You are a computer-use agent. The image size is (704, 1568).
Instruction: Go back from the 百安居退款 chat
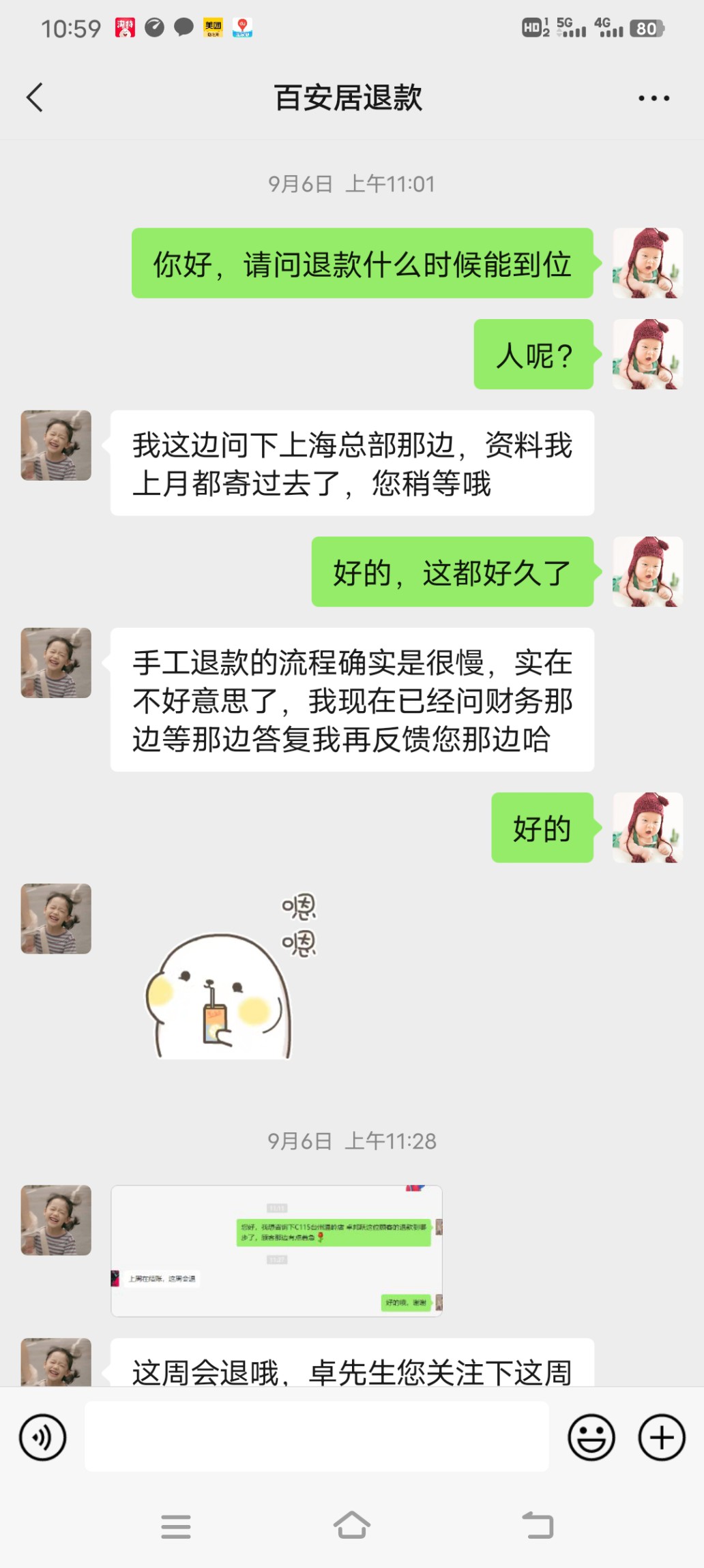pos(35,97)
